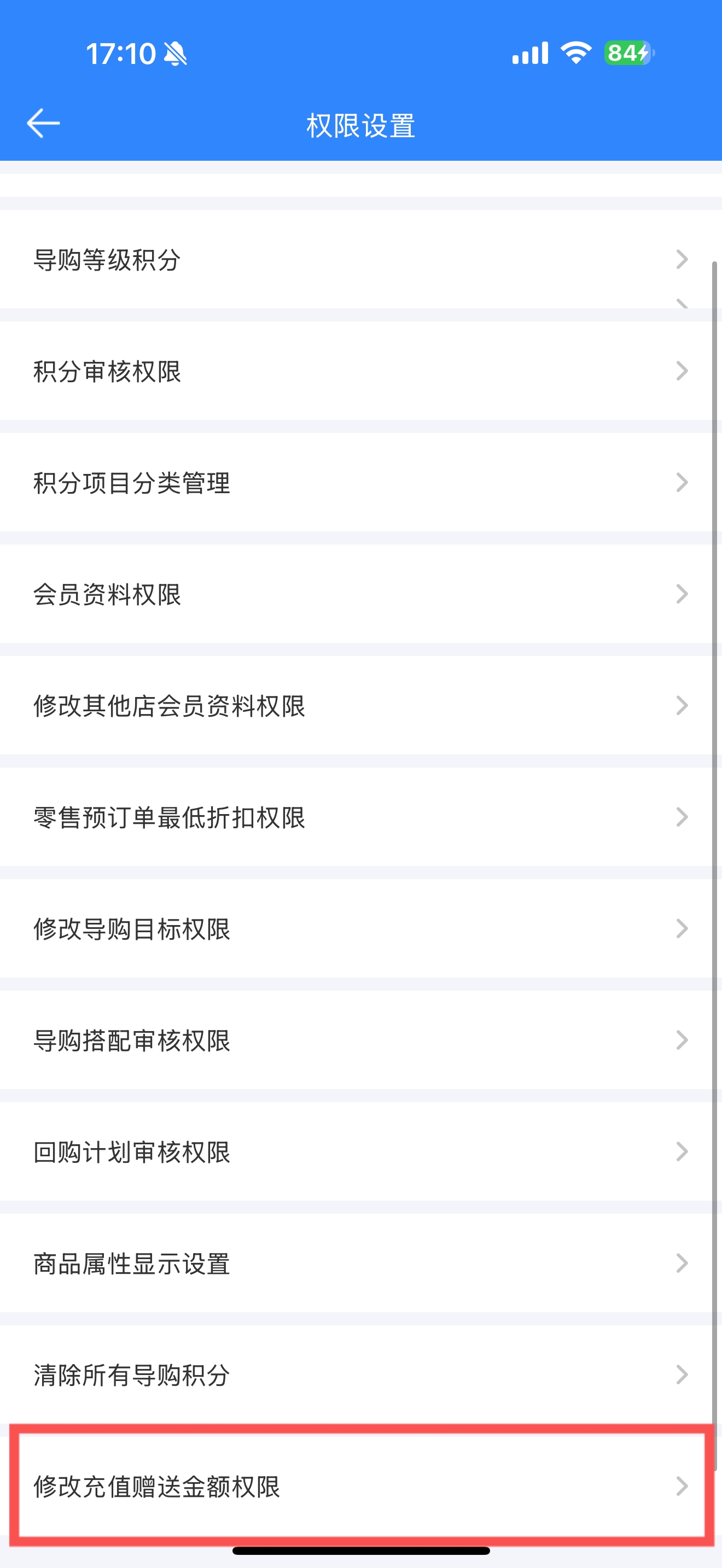
Task: Select 回购计划审核权限
Action: point(361,1151)
